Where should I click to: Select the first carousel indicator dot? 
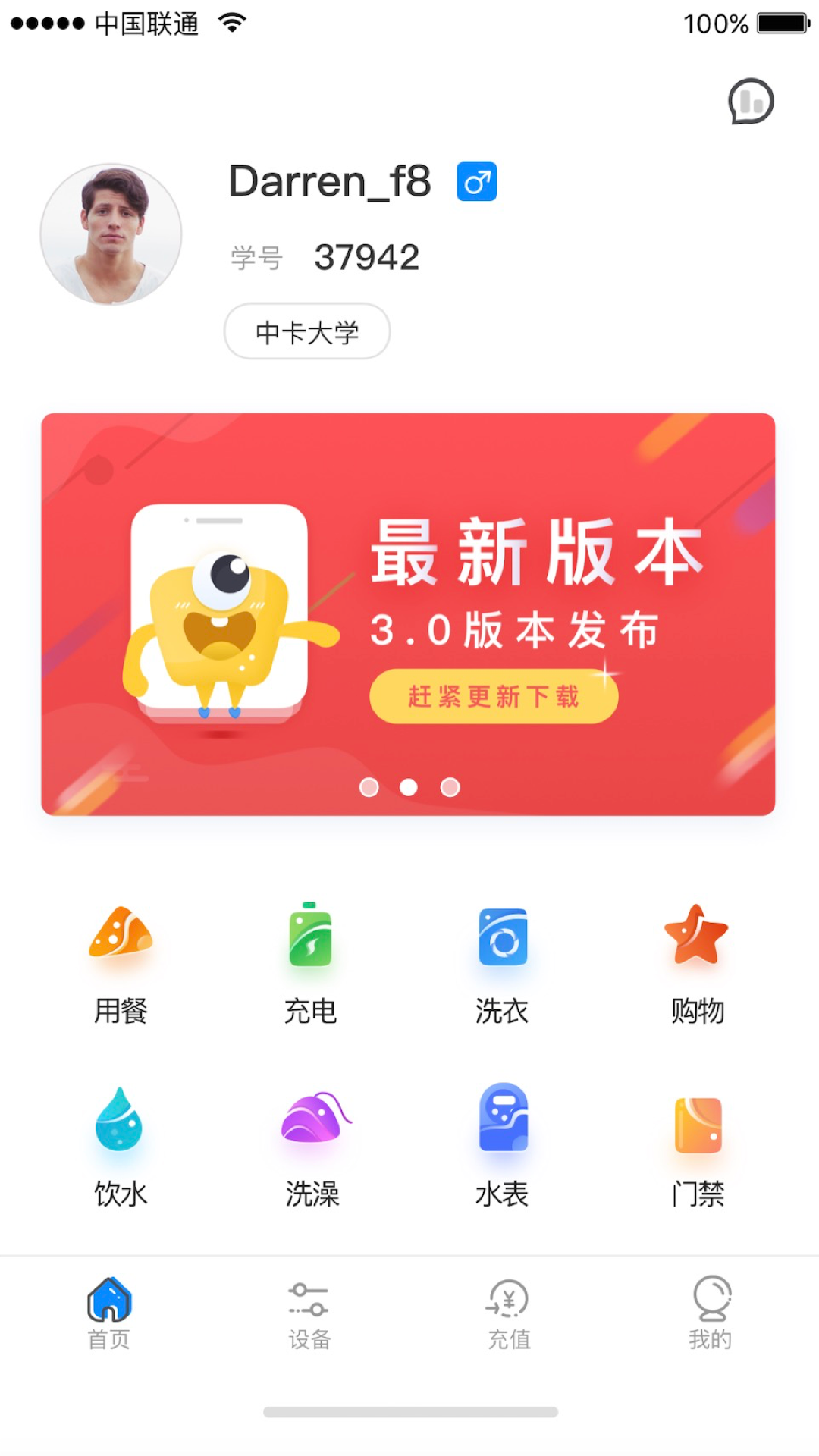point(370,788)
